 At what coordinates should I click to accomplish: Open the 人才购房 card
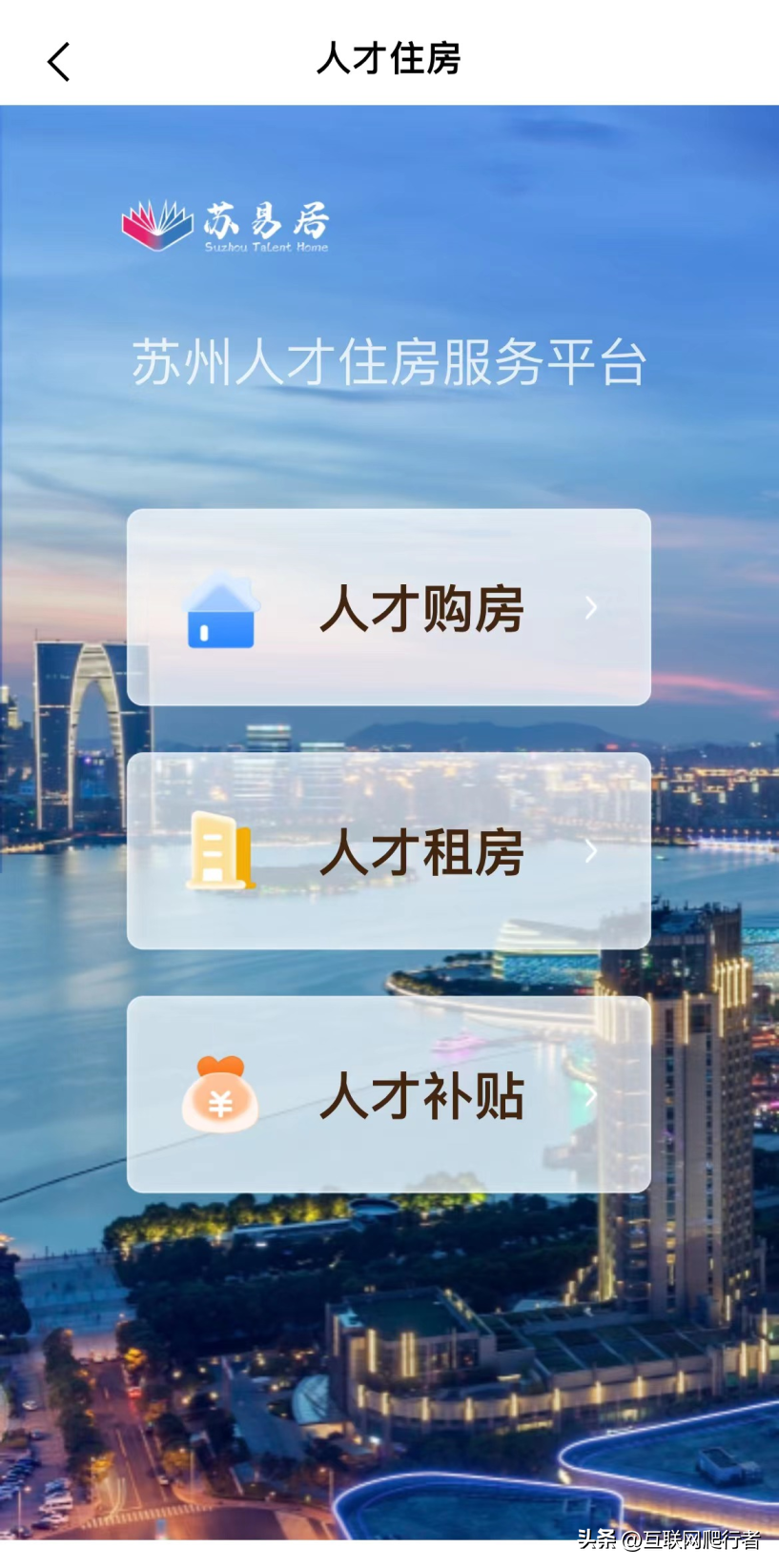click(389, 607)
